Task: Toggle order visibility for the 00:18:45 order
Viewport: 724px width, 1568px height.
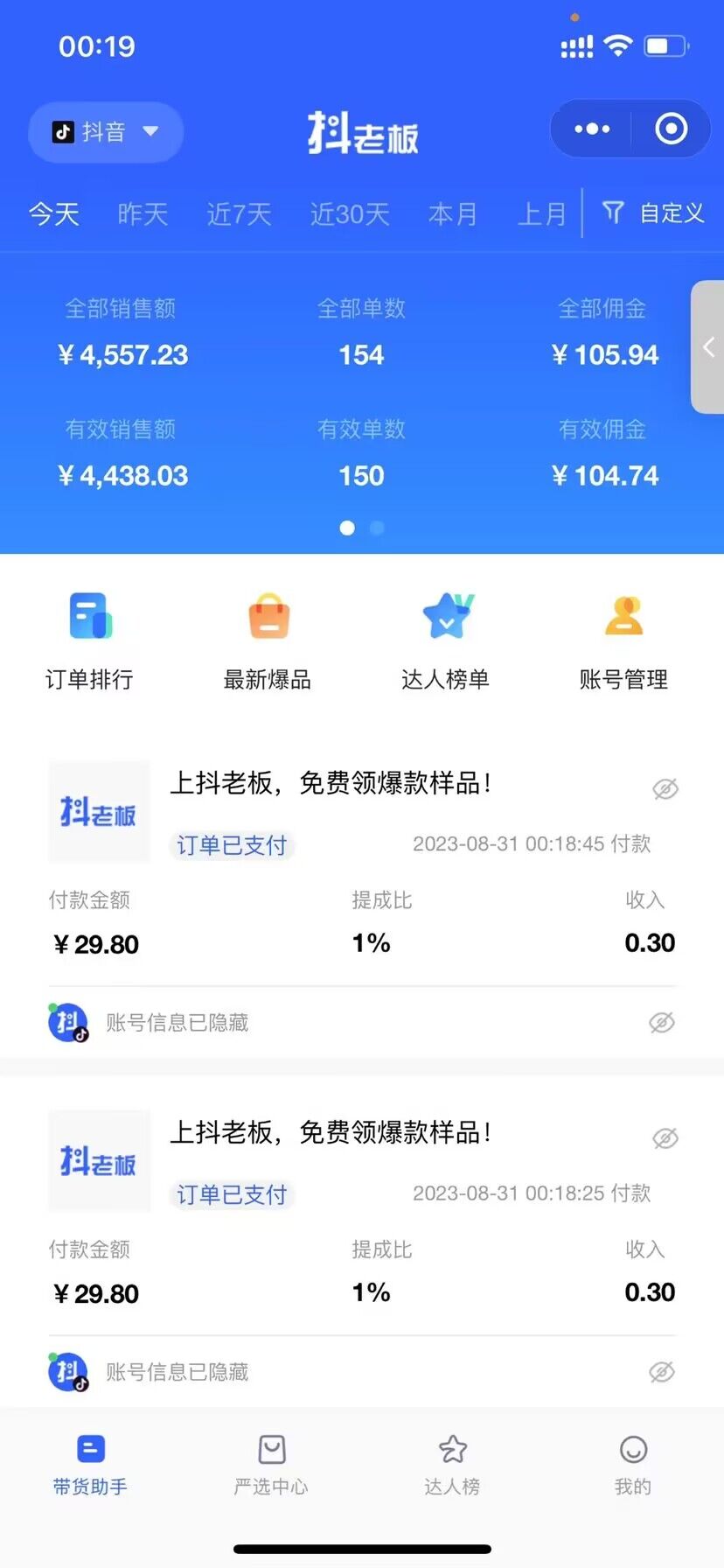Action: 665,789
